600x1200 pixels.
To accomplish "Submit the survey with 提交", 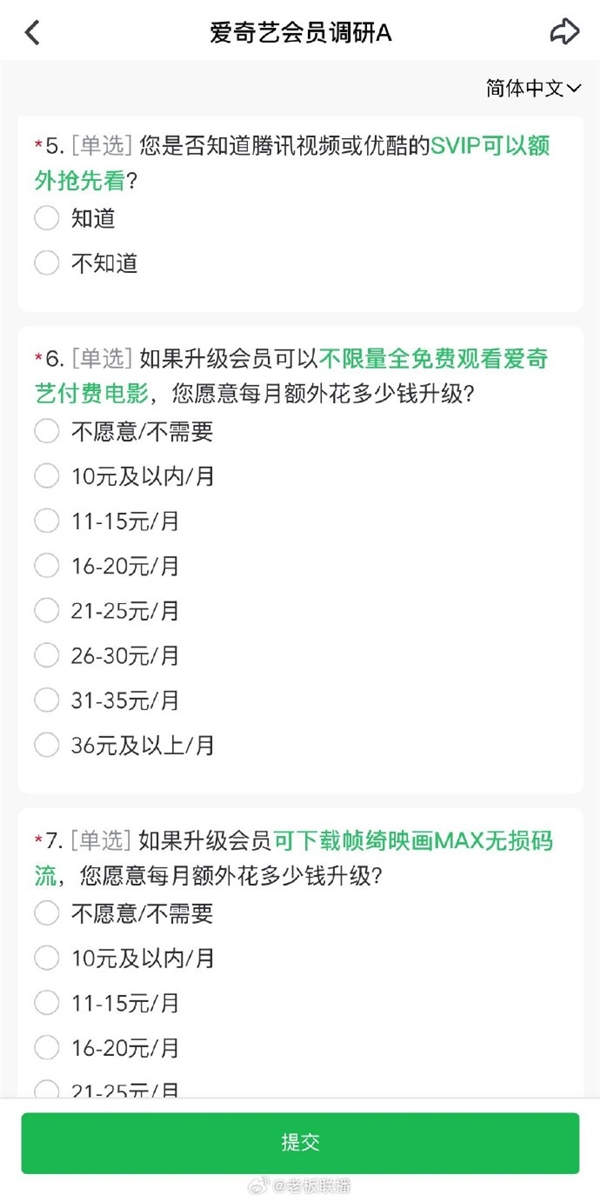I will (300, 1143).
